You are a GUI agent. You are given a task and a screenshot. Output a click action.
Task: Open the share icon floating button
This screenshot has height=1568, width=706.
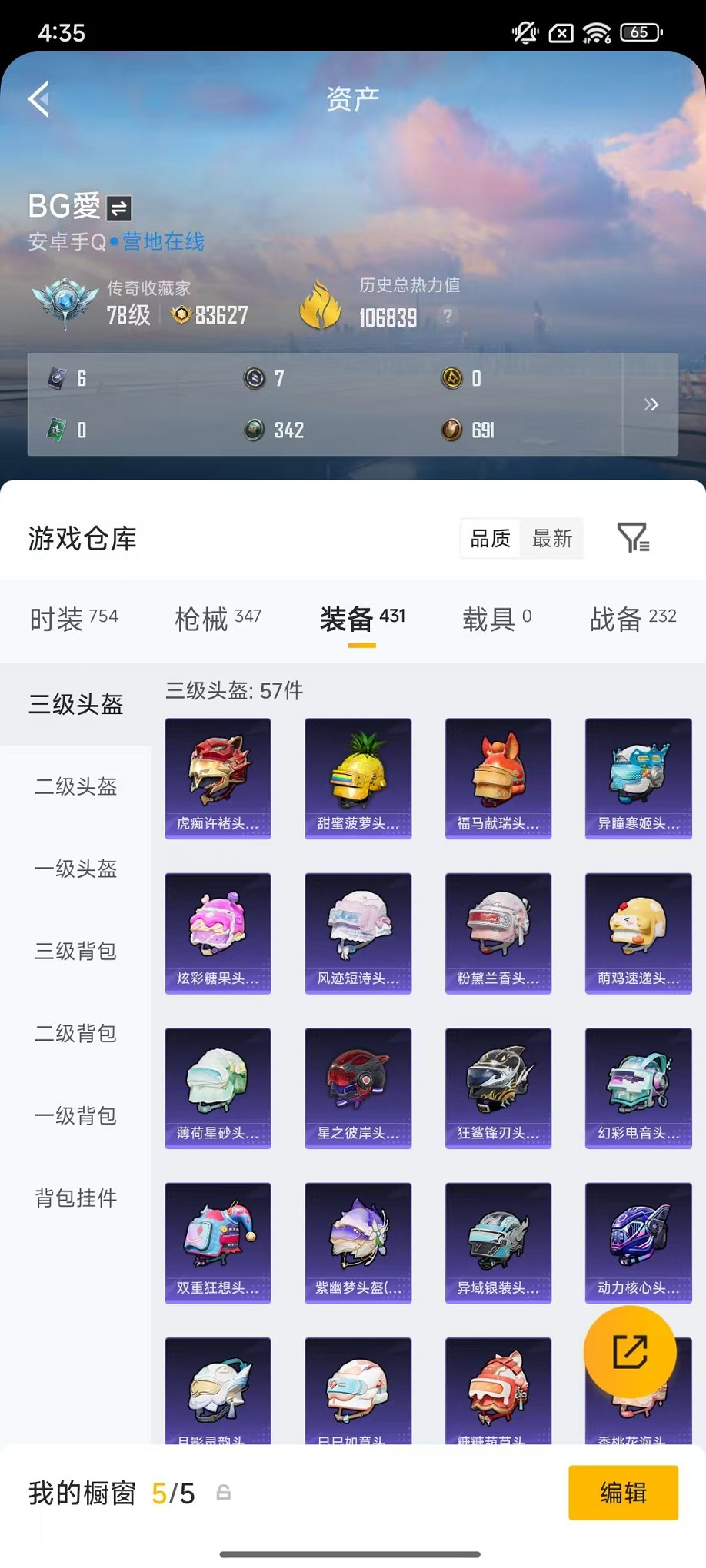[x=629, y=1353]
